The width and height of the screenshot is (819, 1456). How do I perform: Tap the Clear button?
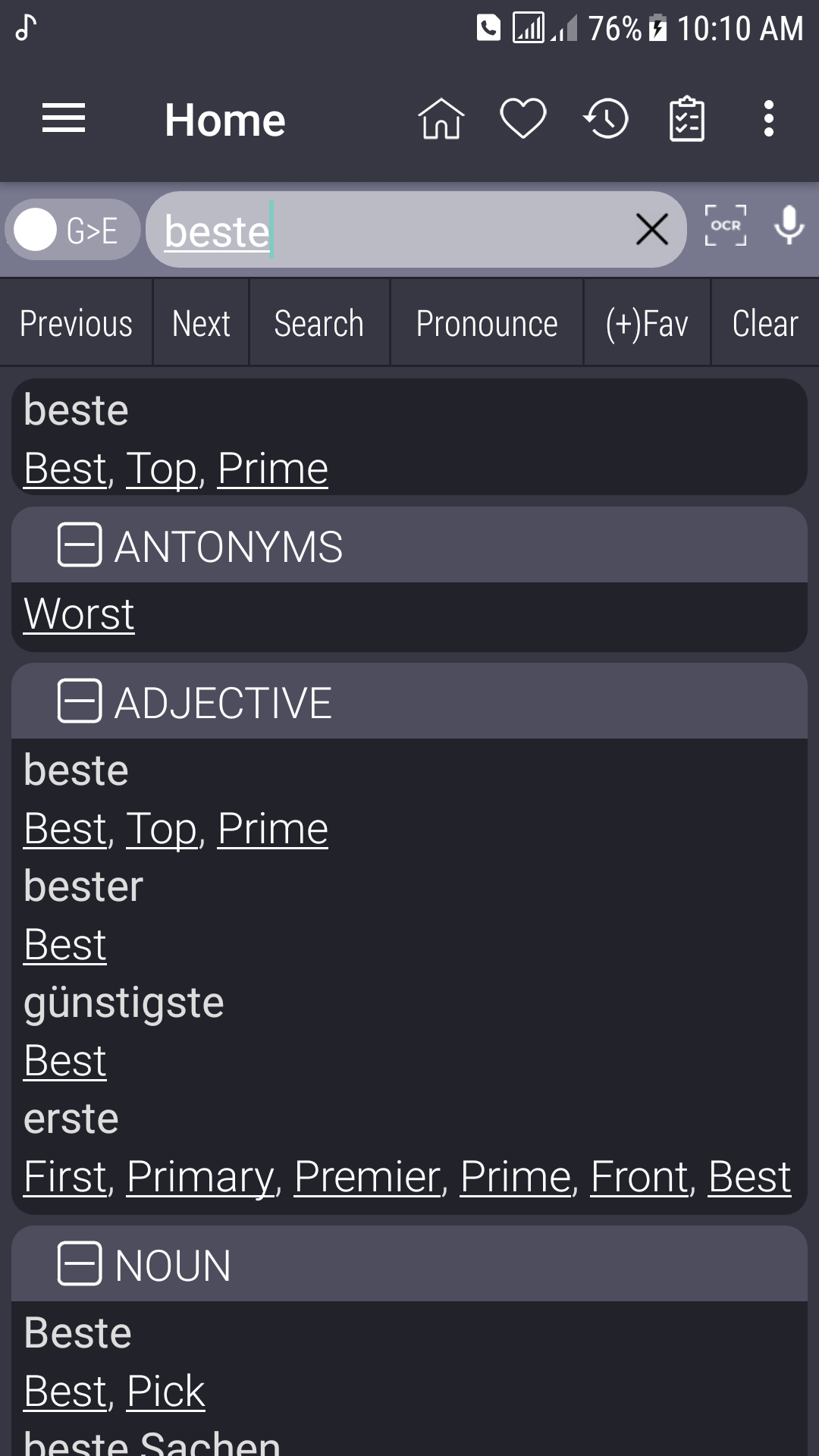(765, 324)
